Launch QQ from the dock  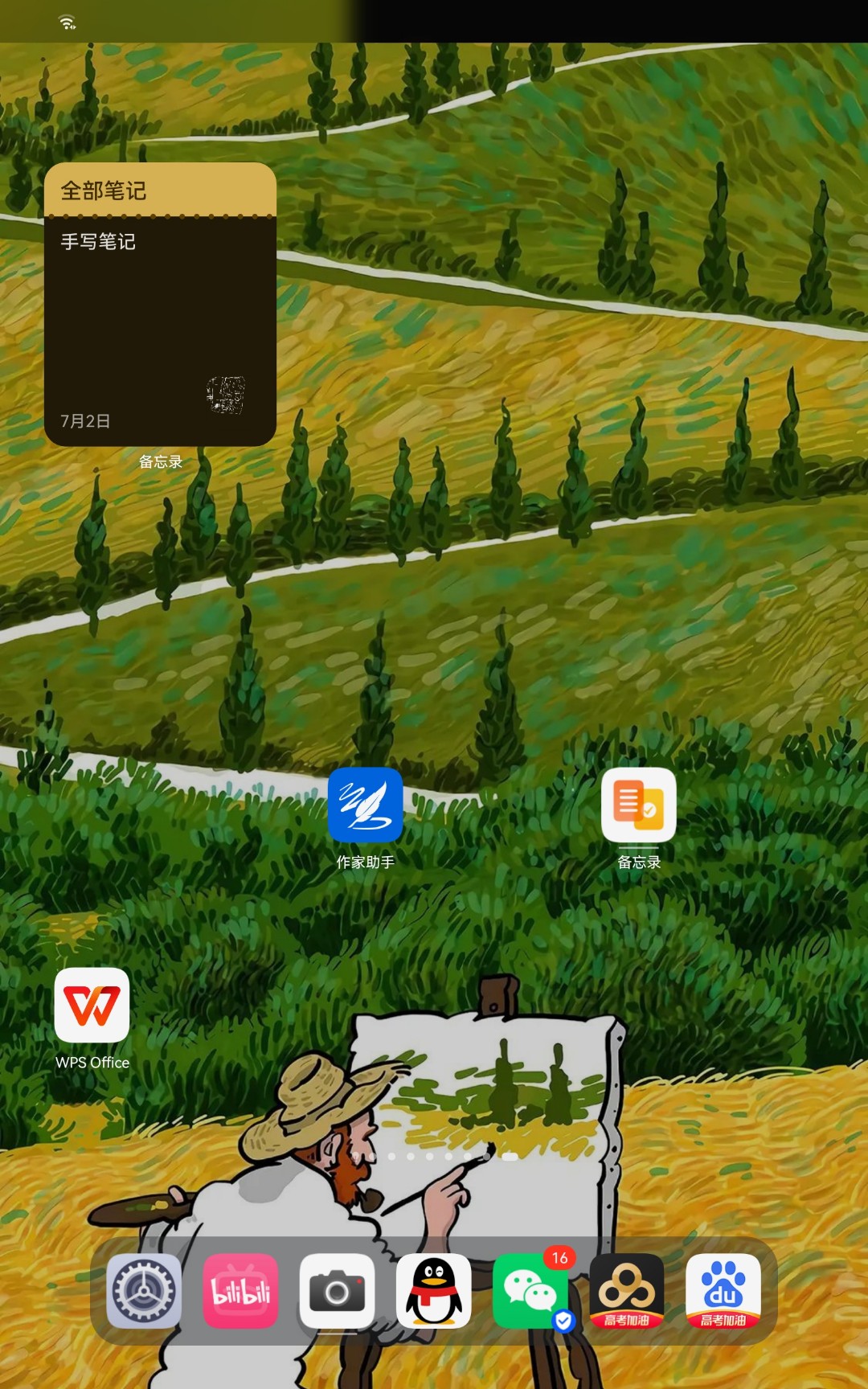[x=433, y=1291]
